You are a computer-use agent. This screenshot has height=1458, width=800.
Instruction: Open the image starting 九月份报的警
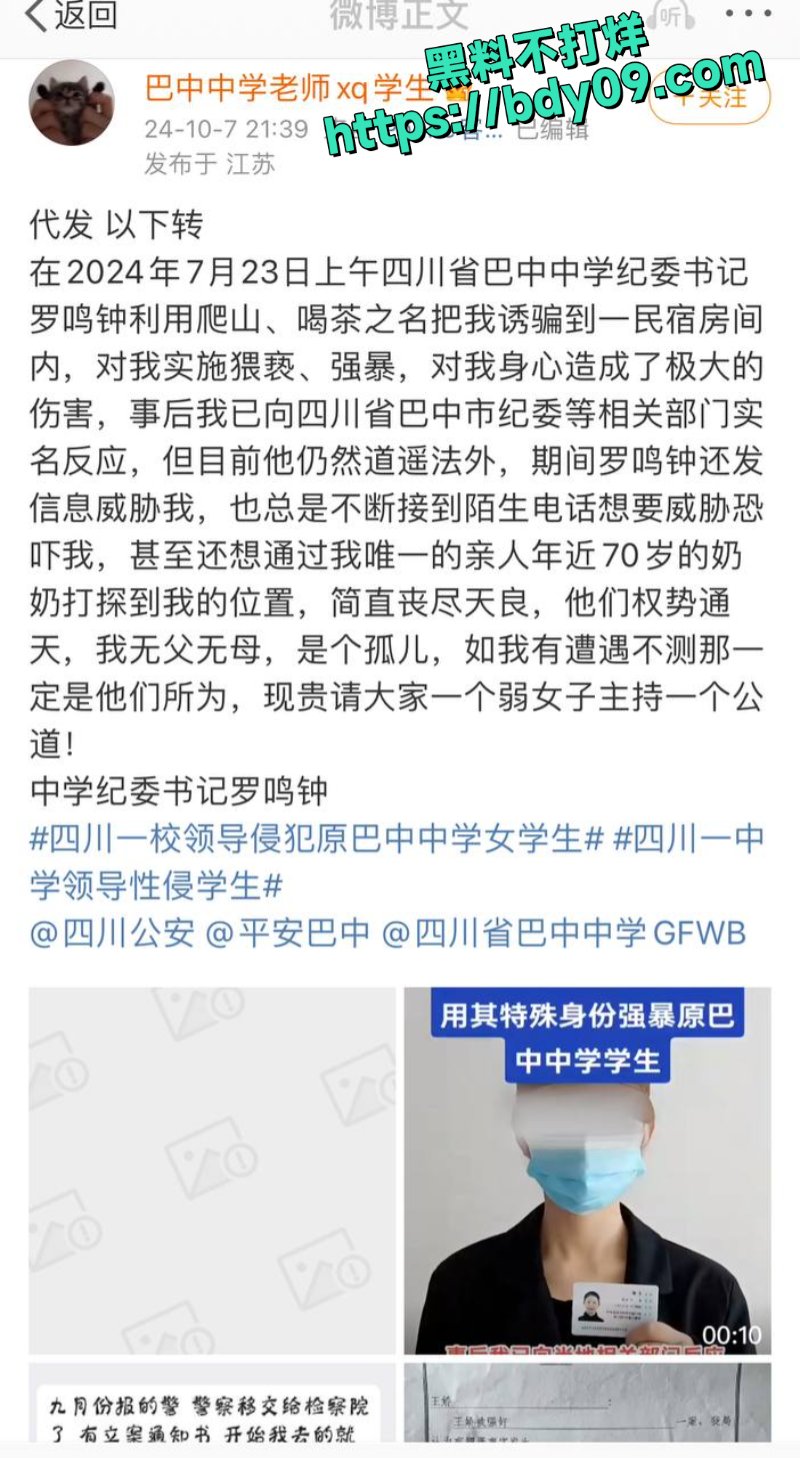[x=212, y=1402]
